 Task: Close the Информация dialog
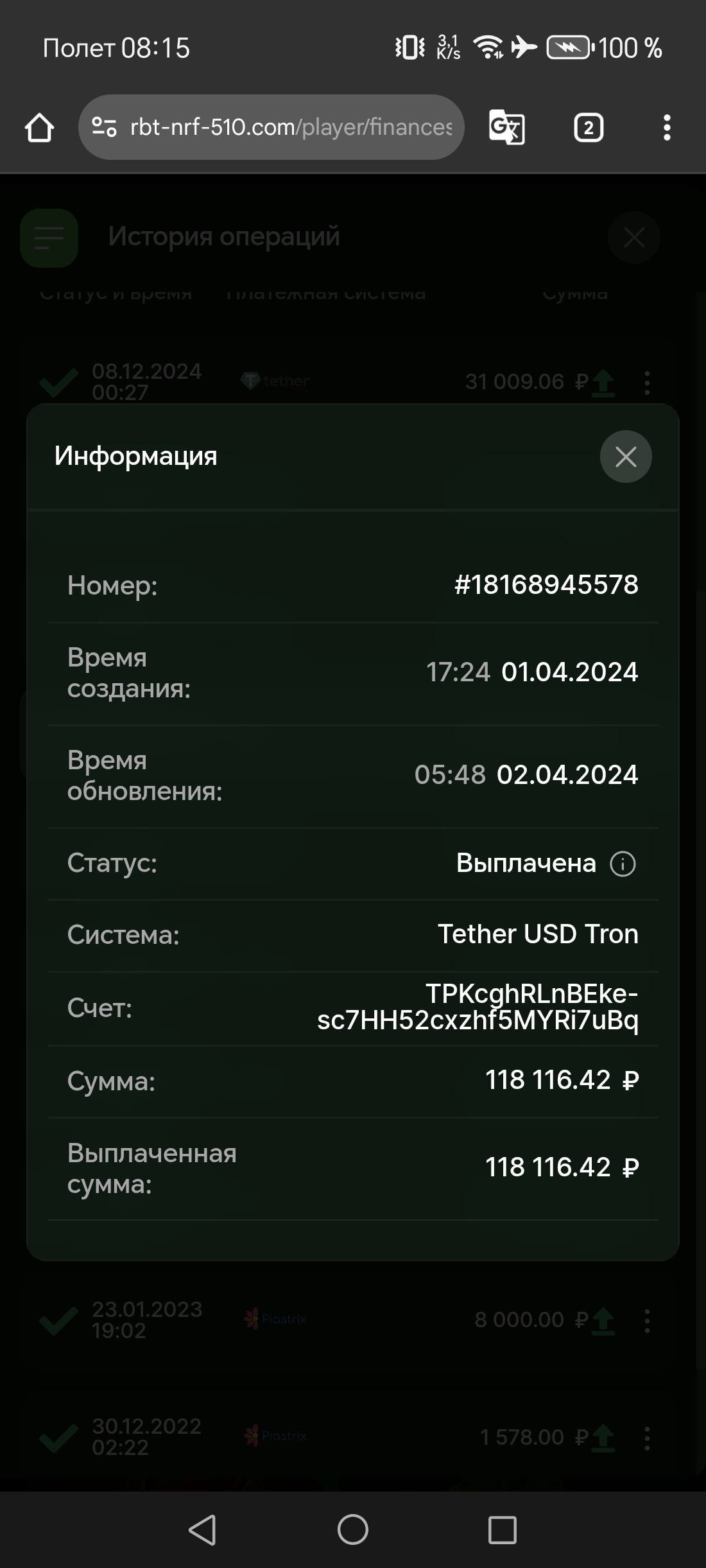tap(626, 457)
